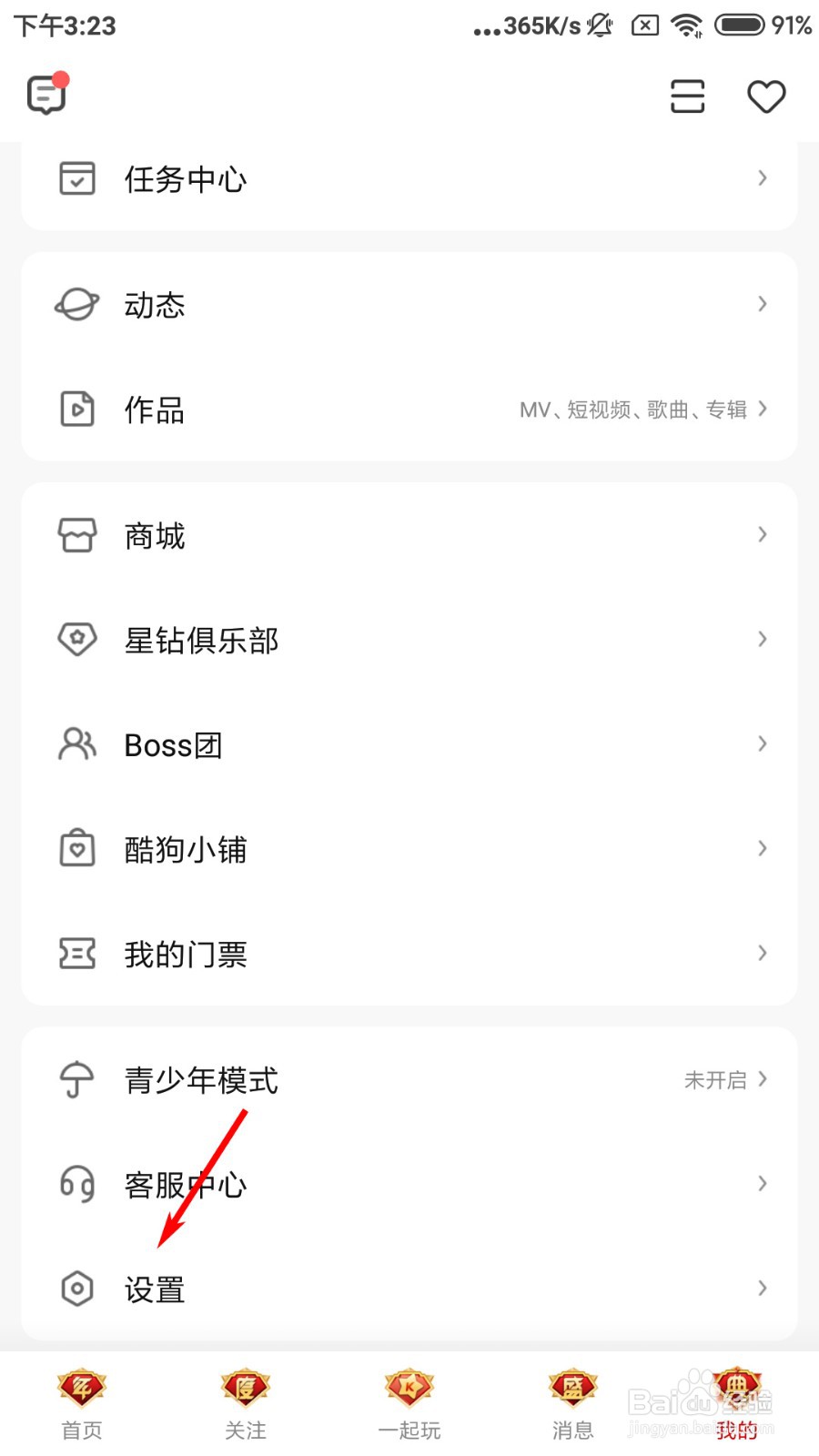Open the scan icon in top bar
This screenshot has height=1456, width=819.
[x=687, y=96]
